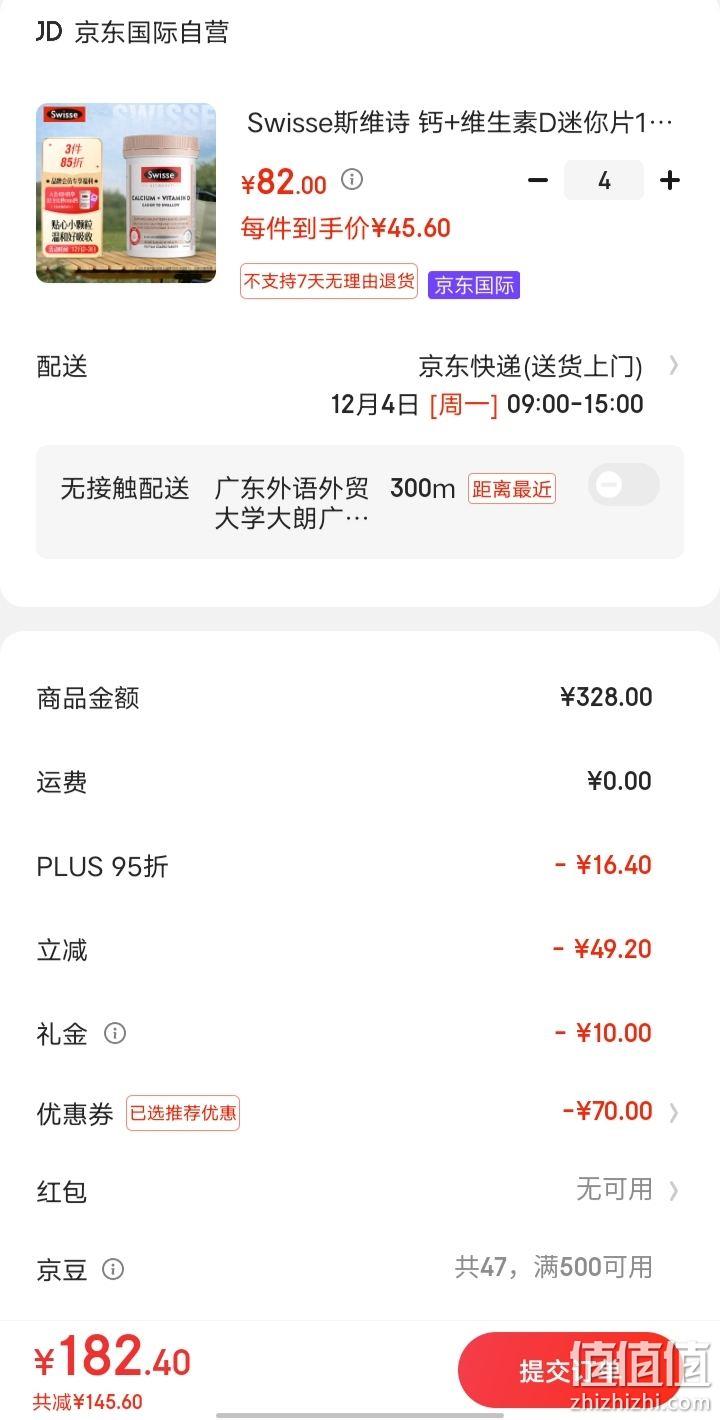The height and width of the screenshot is (1420, 720).
Task: Increase the Swisse item quantity
Action: tap(670, 180)
